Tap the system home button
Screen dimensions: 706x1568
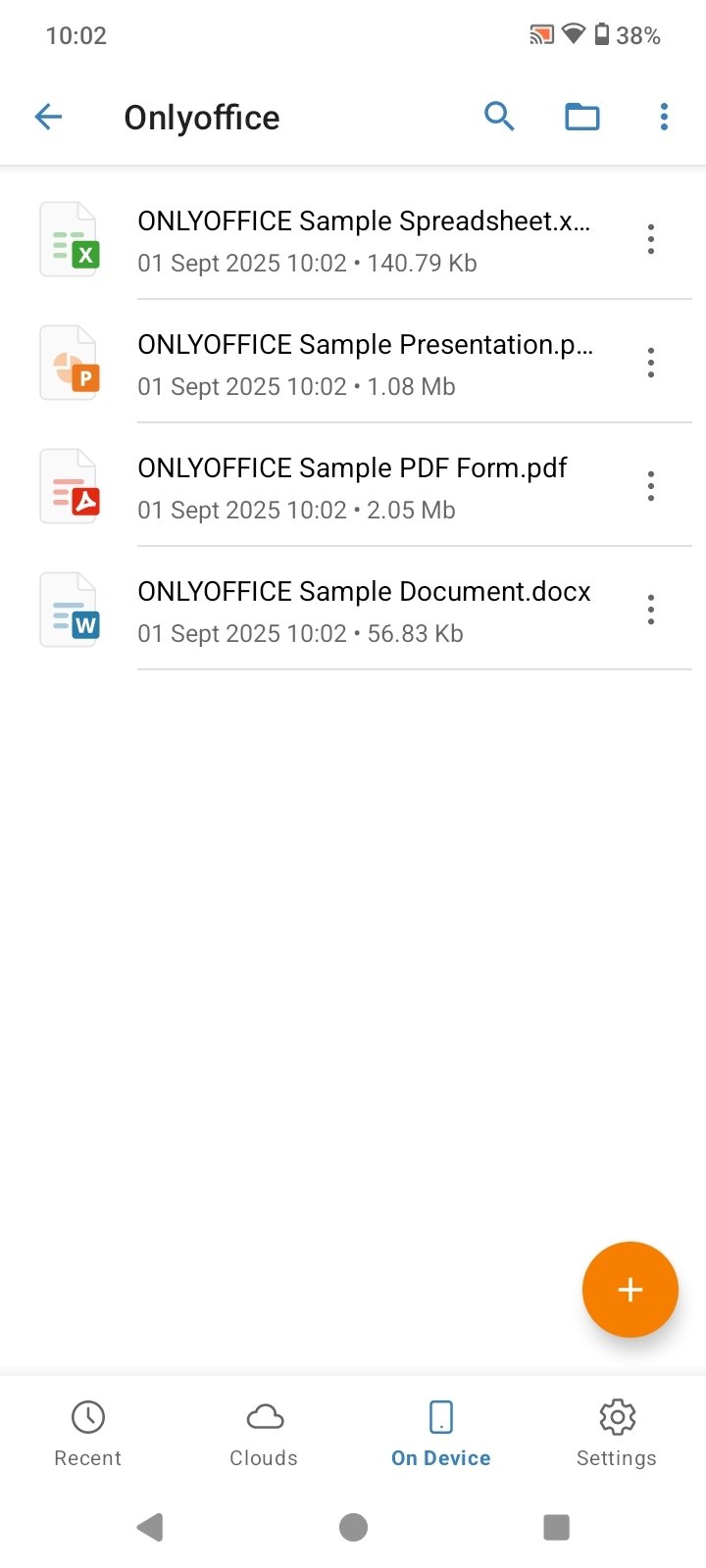pyautogui.click(x=353, y=1527)
